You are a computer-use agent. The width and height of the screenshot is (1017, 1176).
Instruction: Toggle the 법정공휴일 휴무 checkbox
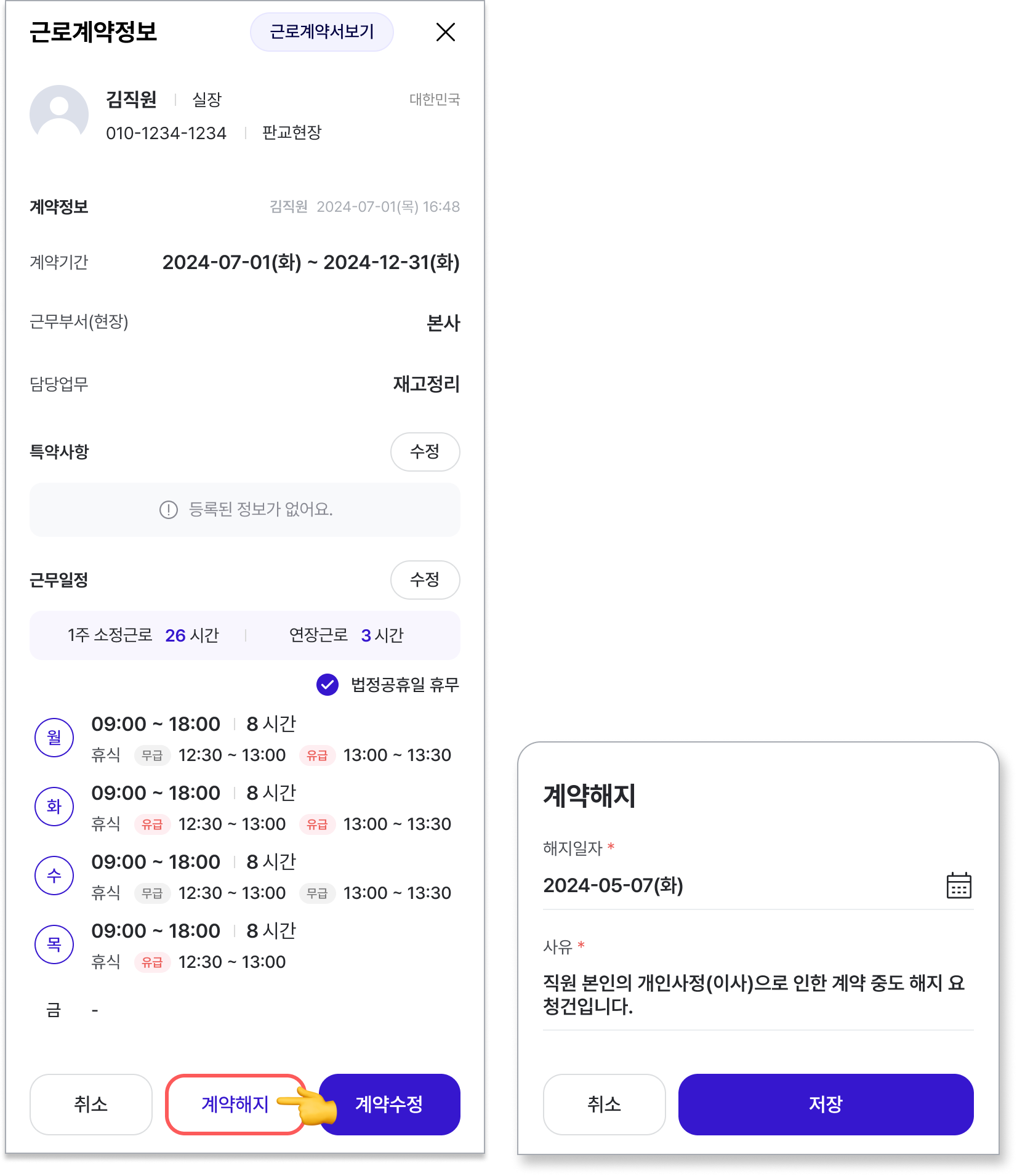[x=328, y=685]
